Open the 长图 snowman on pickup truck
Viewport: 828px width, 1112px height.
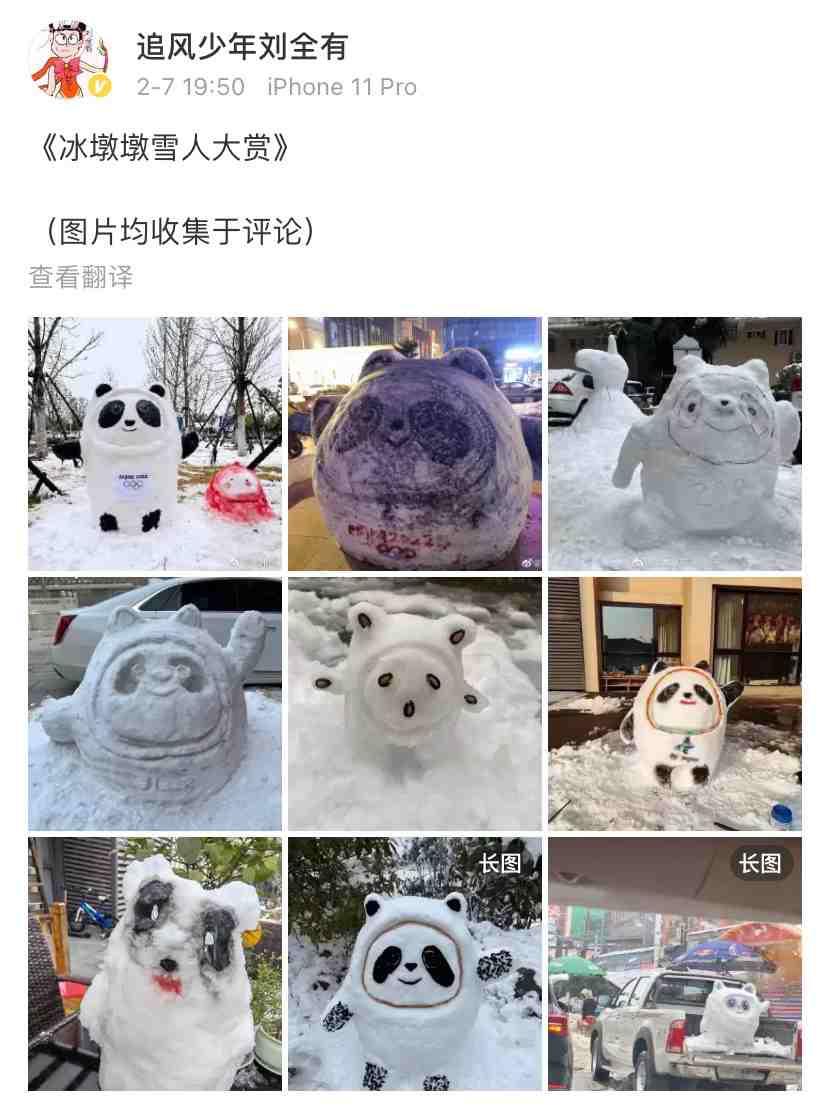pos(674,964)
